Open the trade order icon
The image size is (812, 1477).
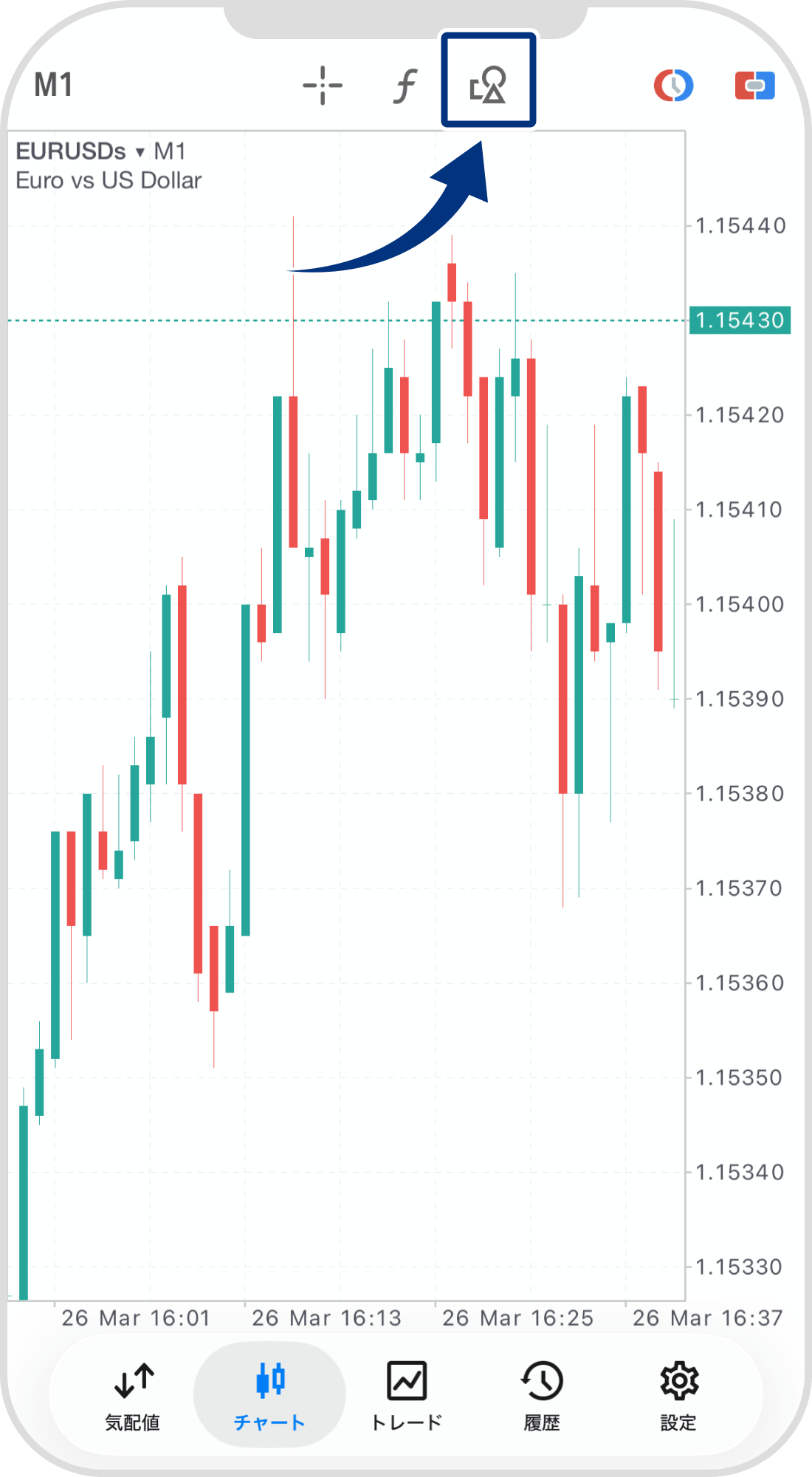tap(754, 85)
